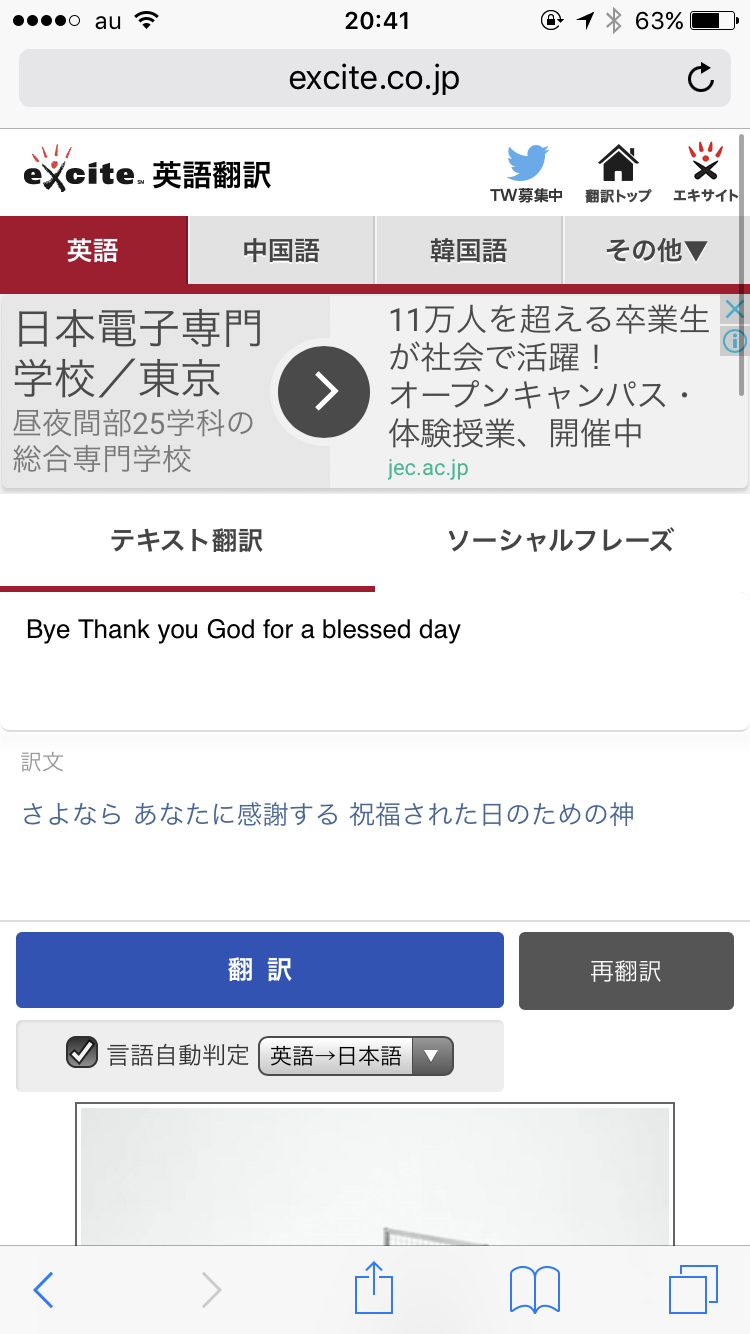Uncheck 言語自動判定 checkbox
Viewport: 750px width, 1334px height.
(x=81, y=1053)
